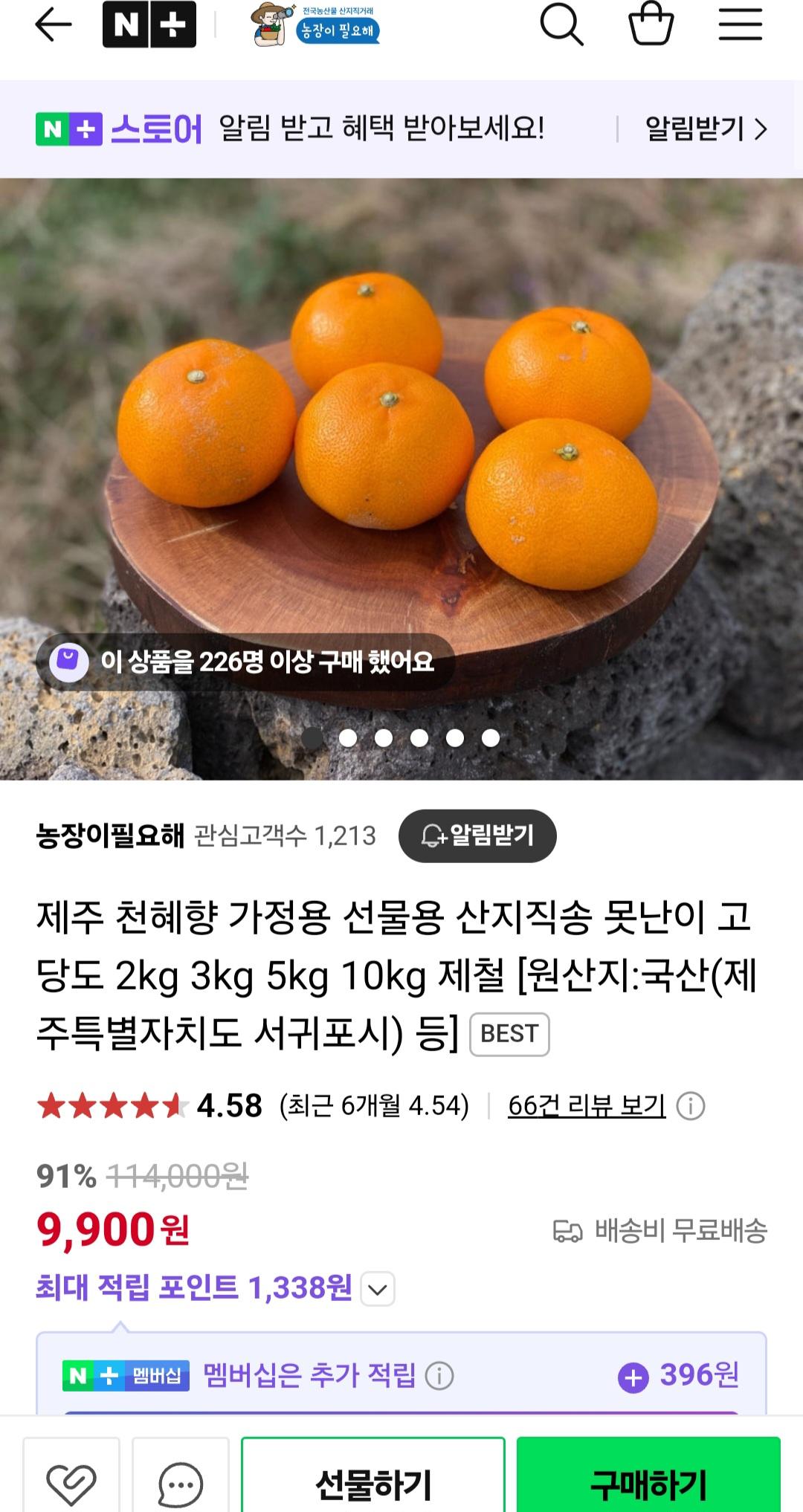Open the 농장이필요해 seller name
803x1512 pixels.
coord(110,836)
